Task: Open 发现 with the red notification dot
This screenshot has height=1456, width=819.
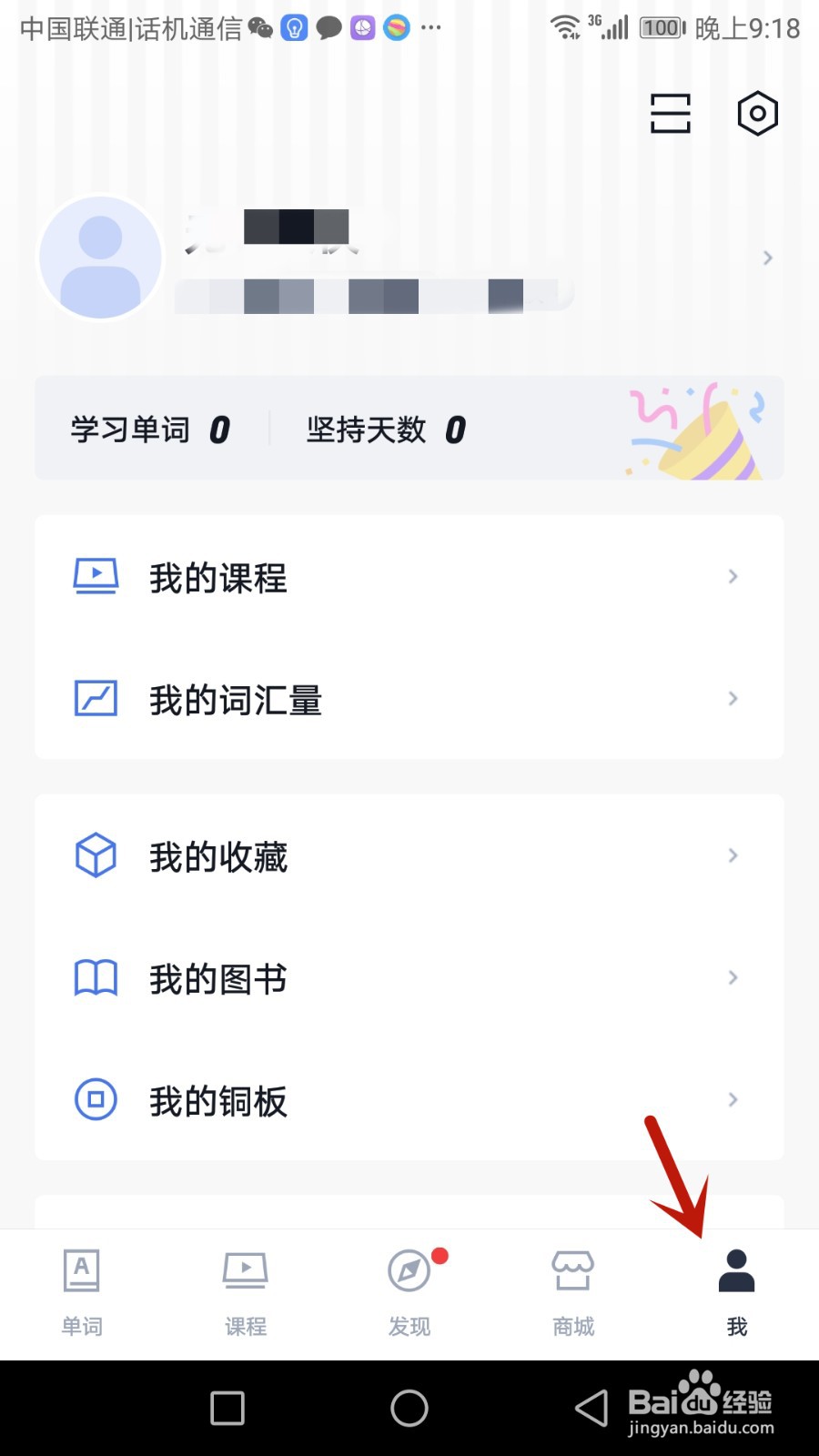Action: (409, 1270)
